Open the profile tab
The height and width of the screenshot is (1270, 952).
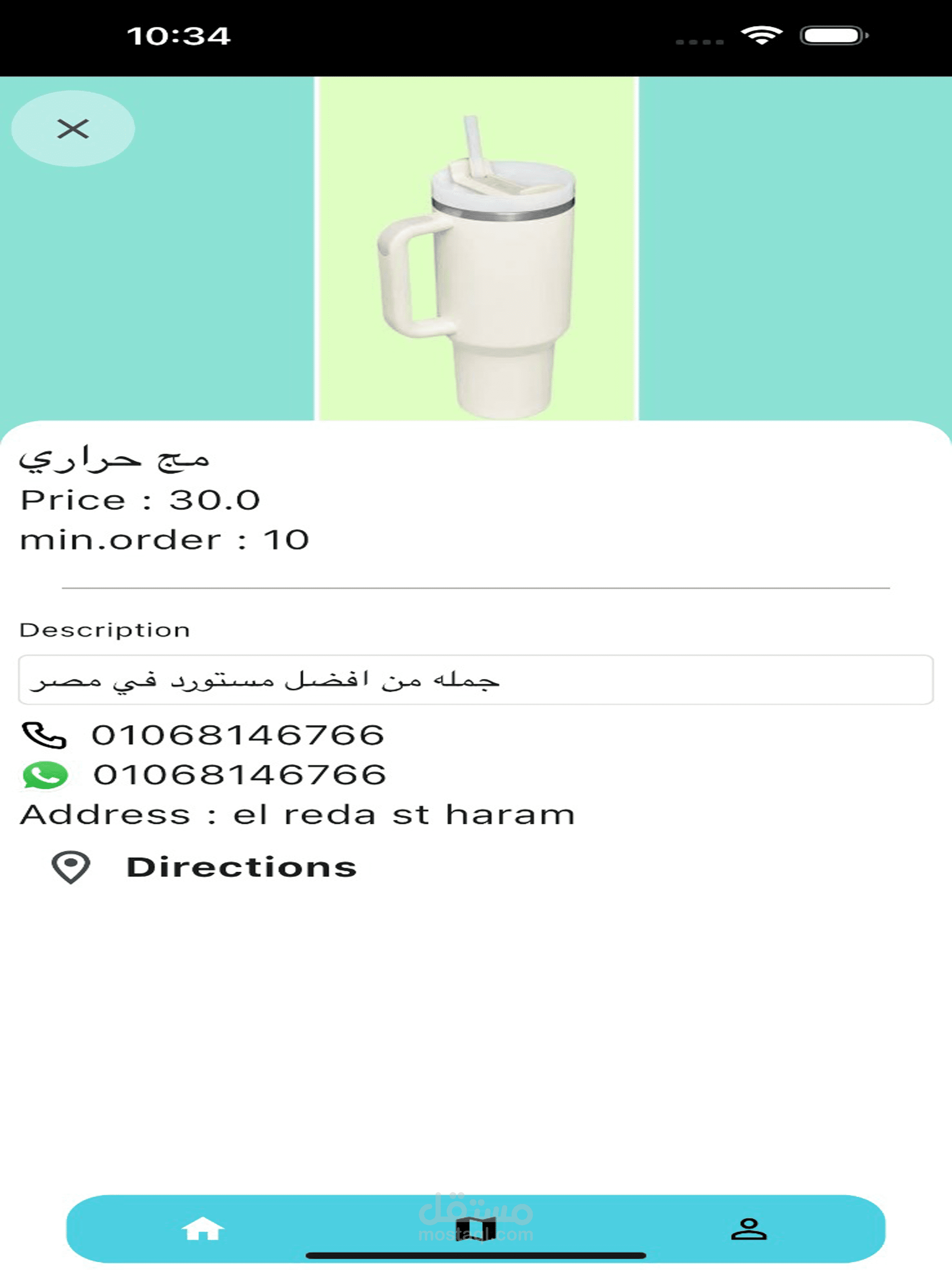pyautogui.click(x=749, y=1229)
